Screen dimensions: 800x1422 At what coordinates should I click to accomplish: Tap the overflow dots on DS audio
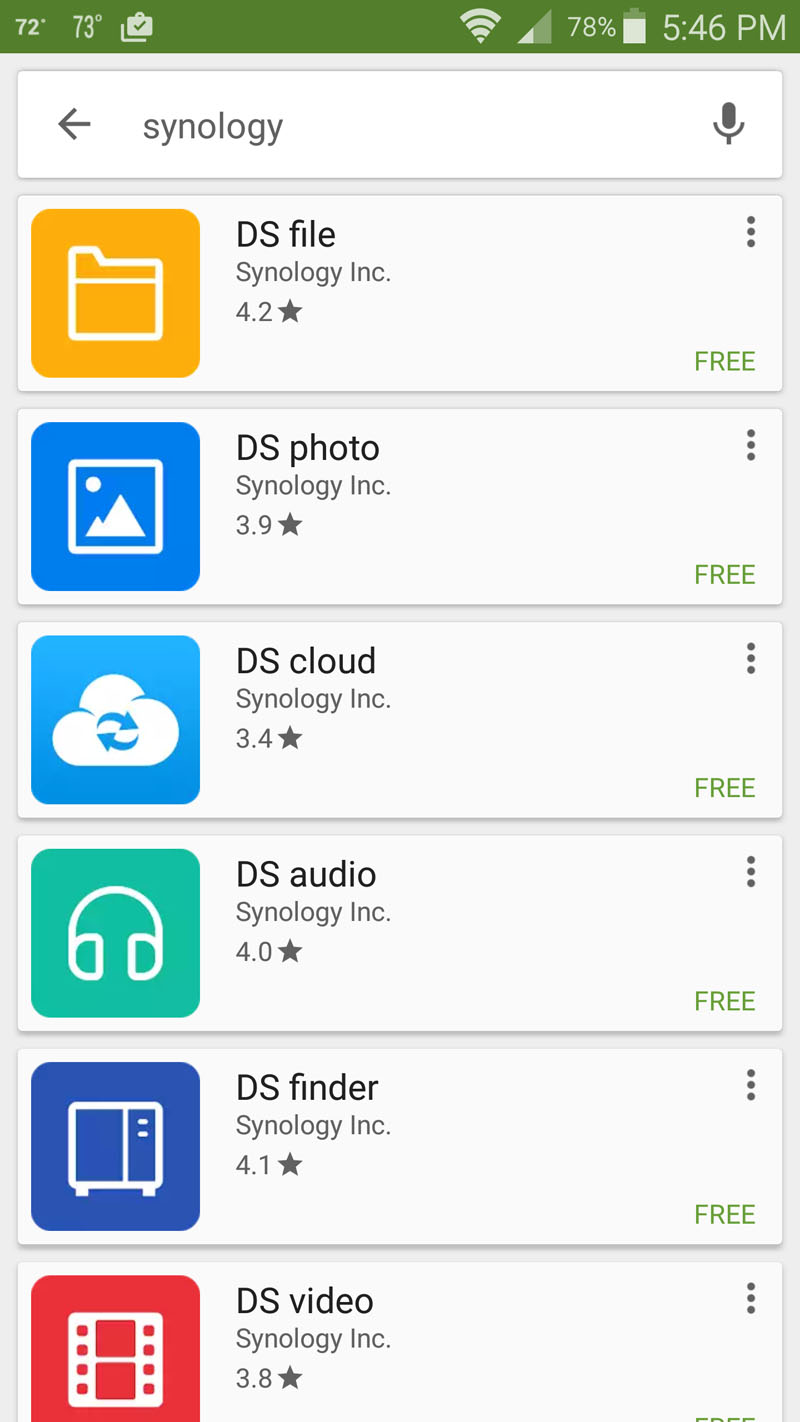pos(750,871)
